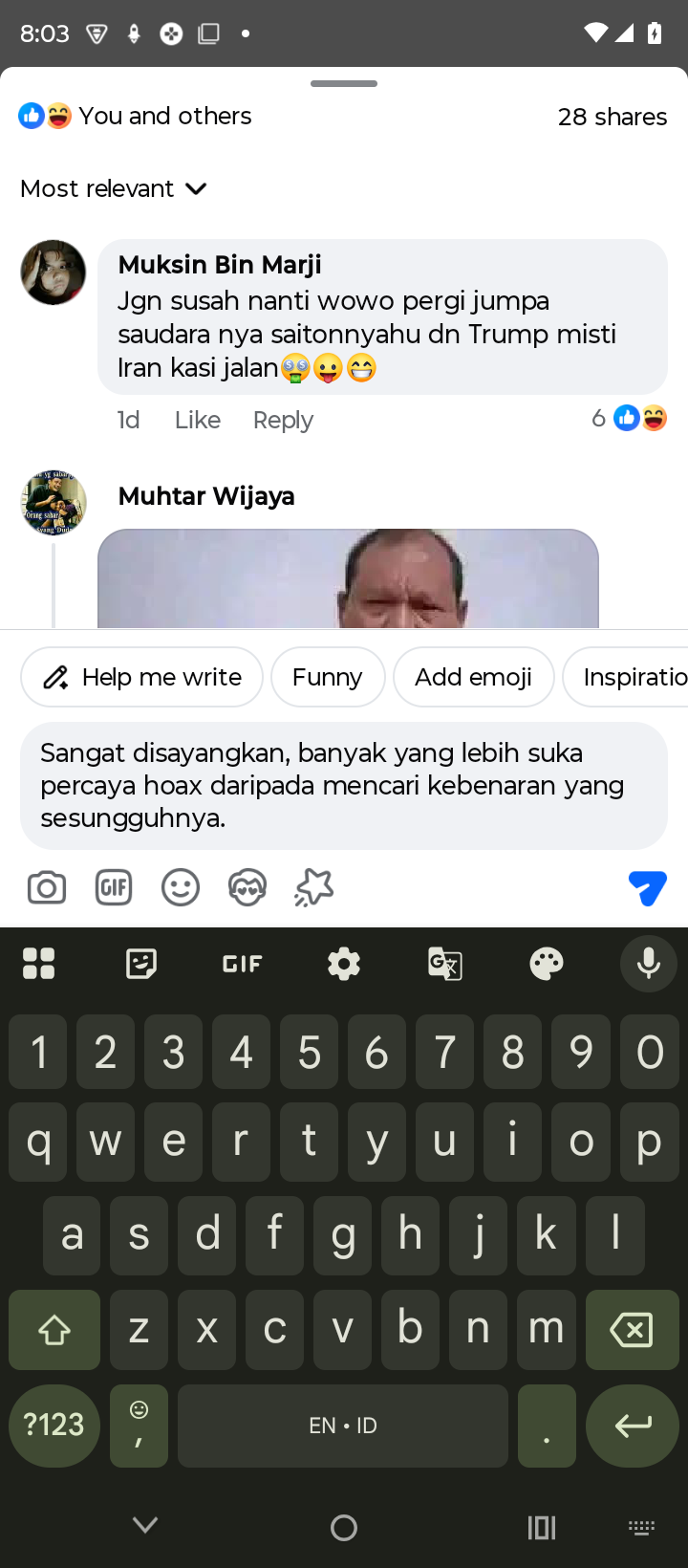
Task: Open the AI sparkle sticker icon
Action: click(x=314, y=888)
